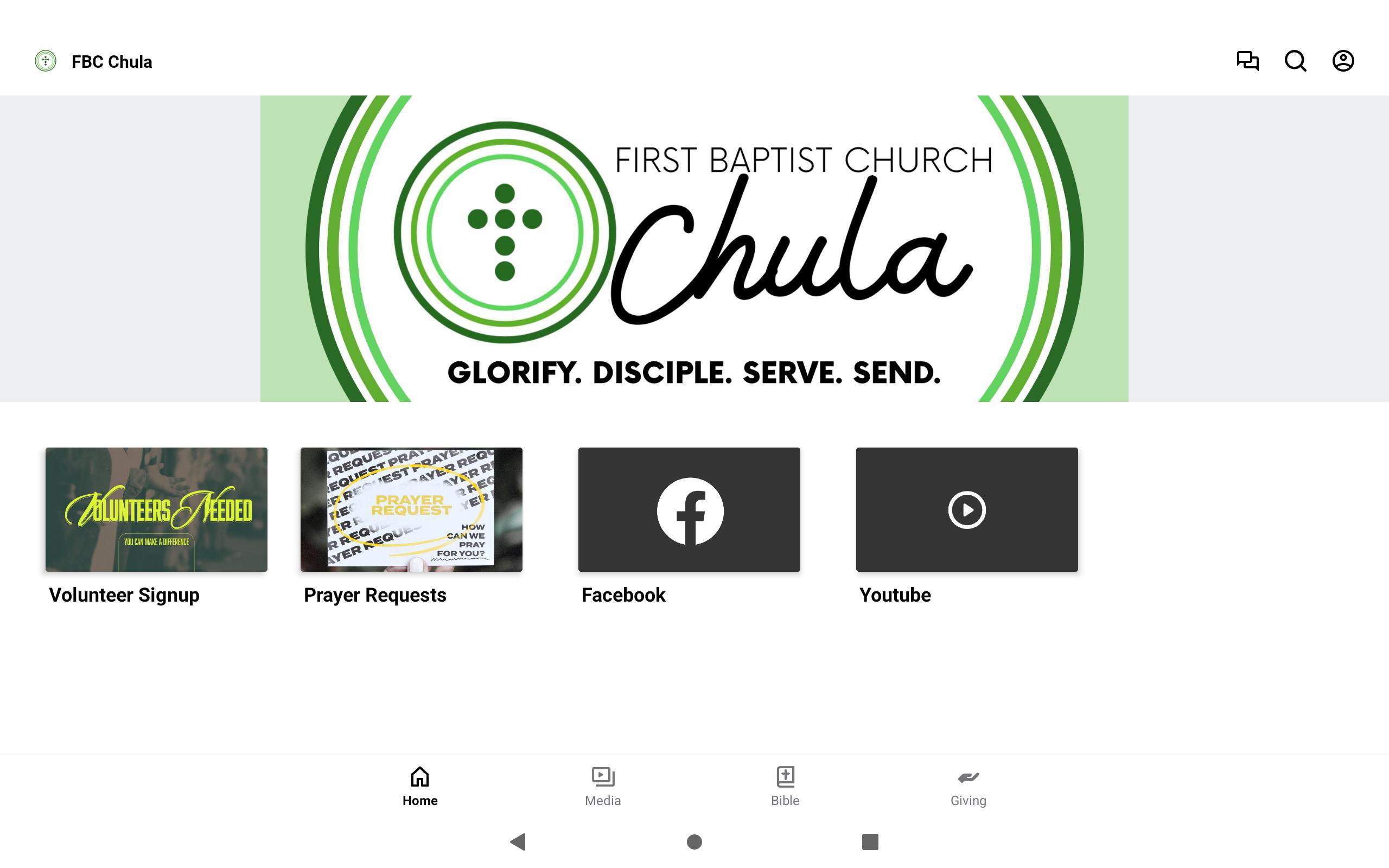Go to the Home tab

pyautogui.click(x=419, y=786)
